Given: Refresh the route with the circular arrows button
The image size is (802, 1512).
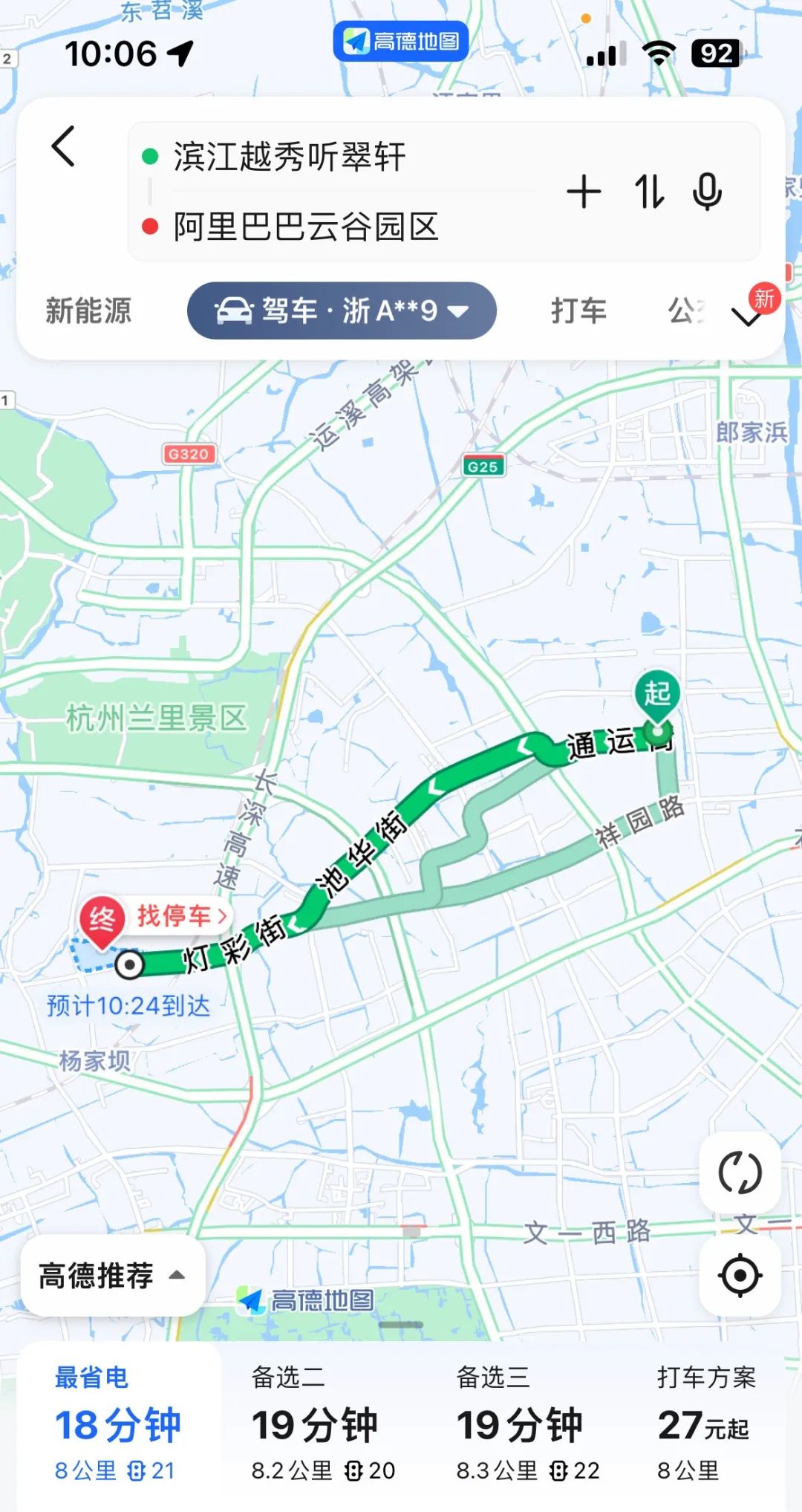Looking at the screenshot, I should point(740,1173).
